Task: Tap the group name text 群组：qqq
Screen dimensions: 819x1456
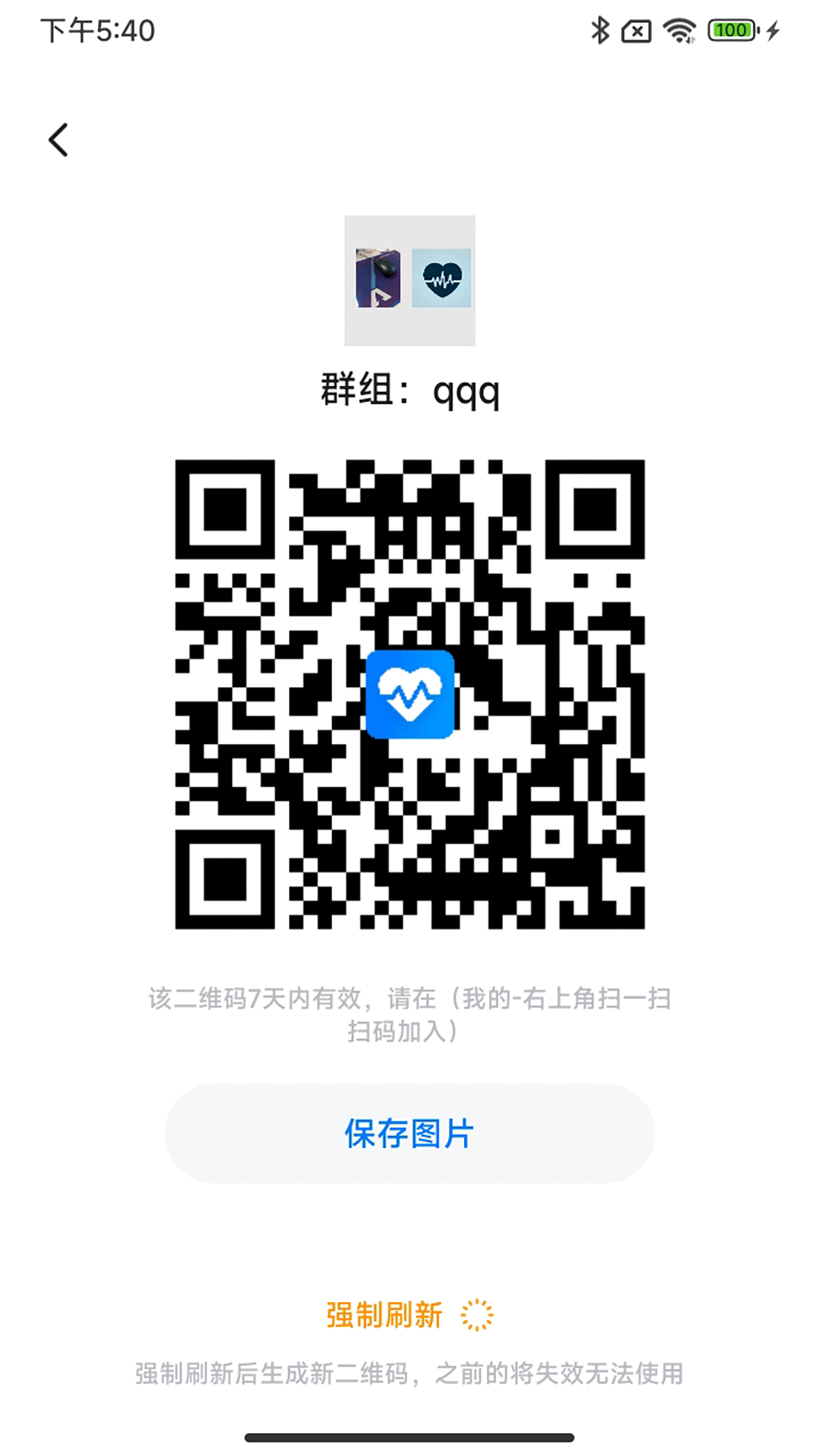Action: coord(409,390)
